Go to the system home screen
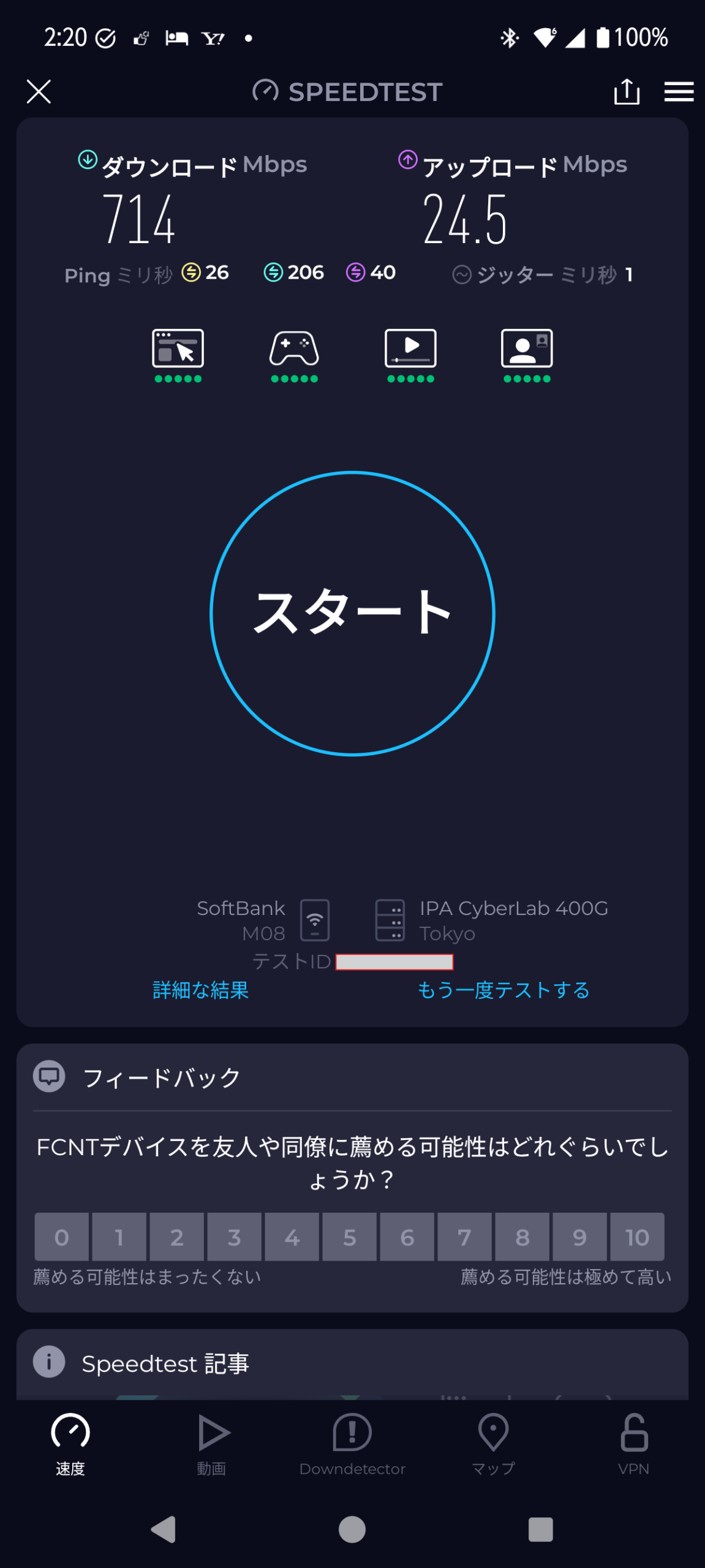 (352, 1529)
